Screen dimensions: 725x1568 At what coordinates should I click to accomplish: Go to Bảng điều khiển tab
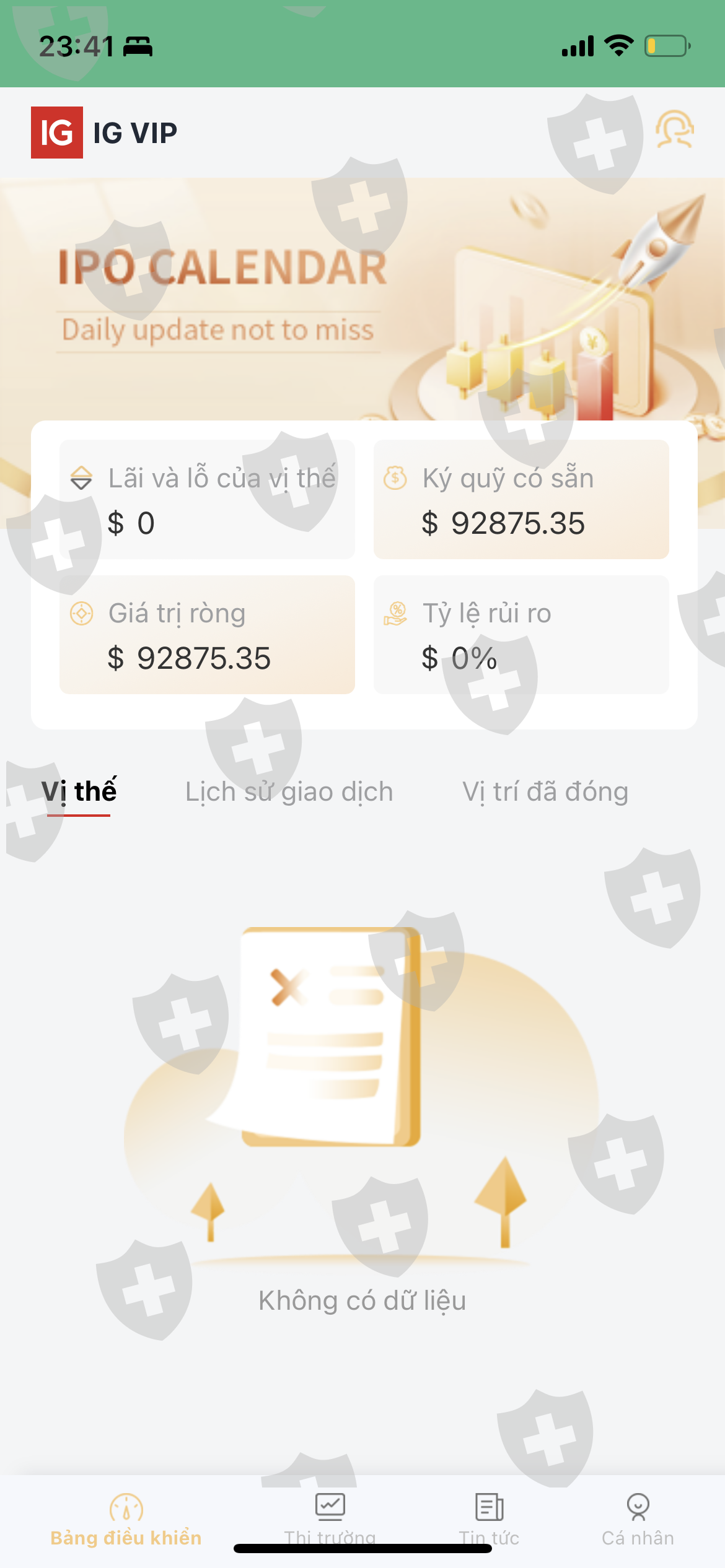[126, 1519]
